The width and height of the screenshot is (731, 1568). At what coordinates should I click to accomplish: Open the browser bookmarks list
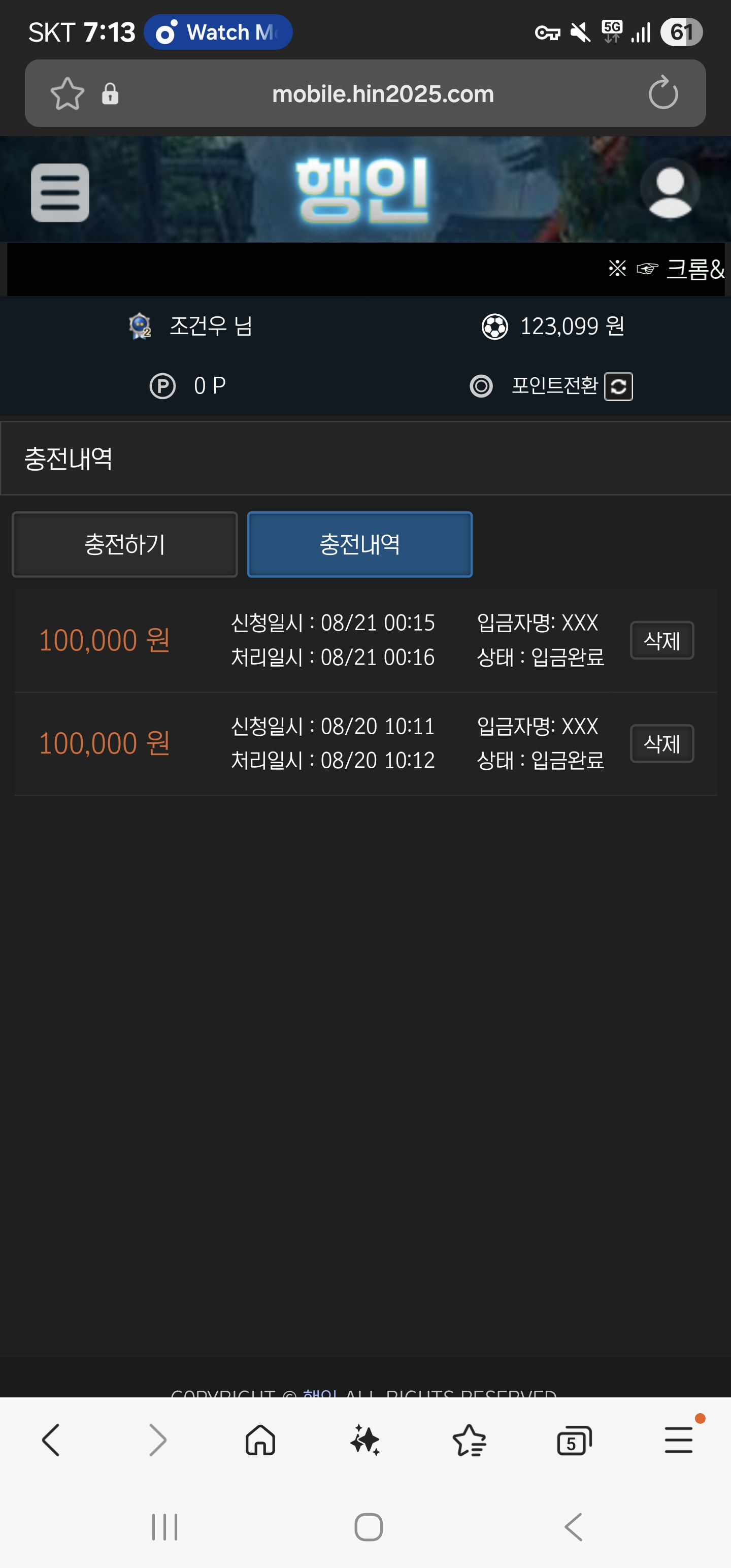(x=469, y=1440)
